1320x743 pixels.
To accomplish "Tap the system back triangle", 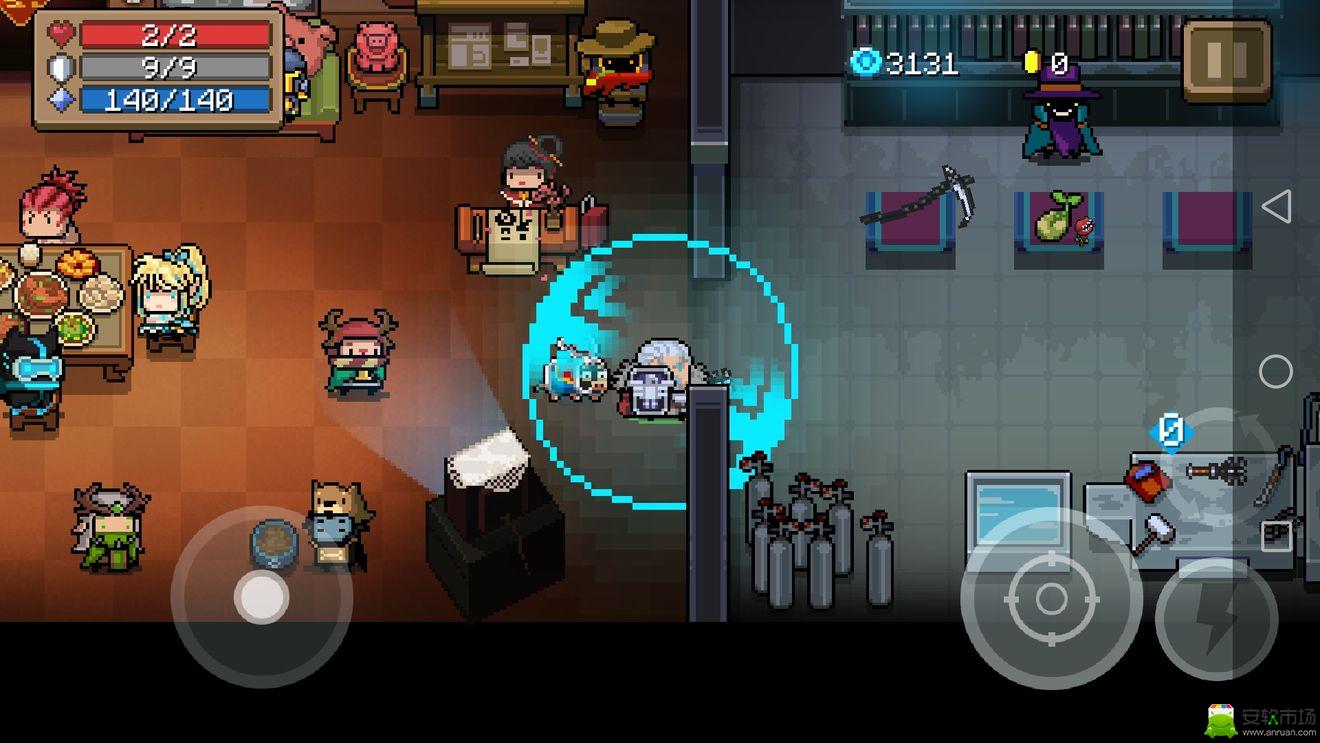I will click(x=1275, y=207).
